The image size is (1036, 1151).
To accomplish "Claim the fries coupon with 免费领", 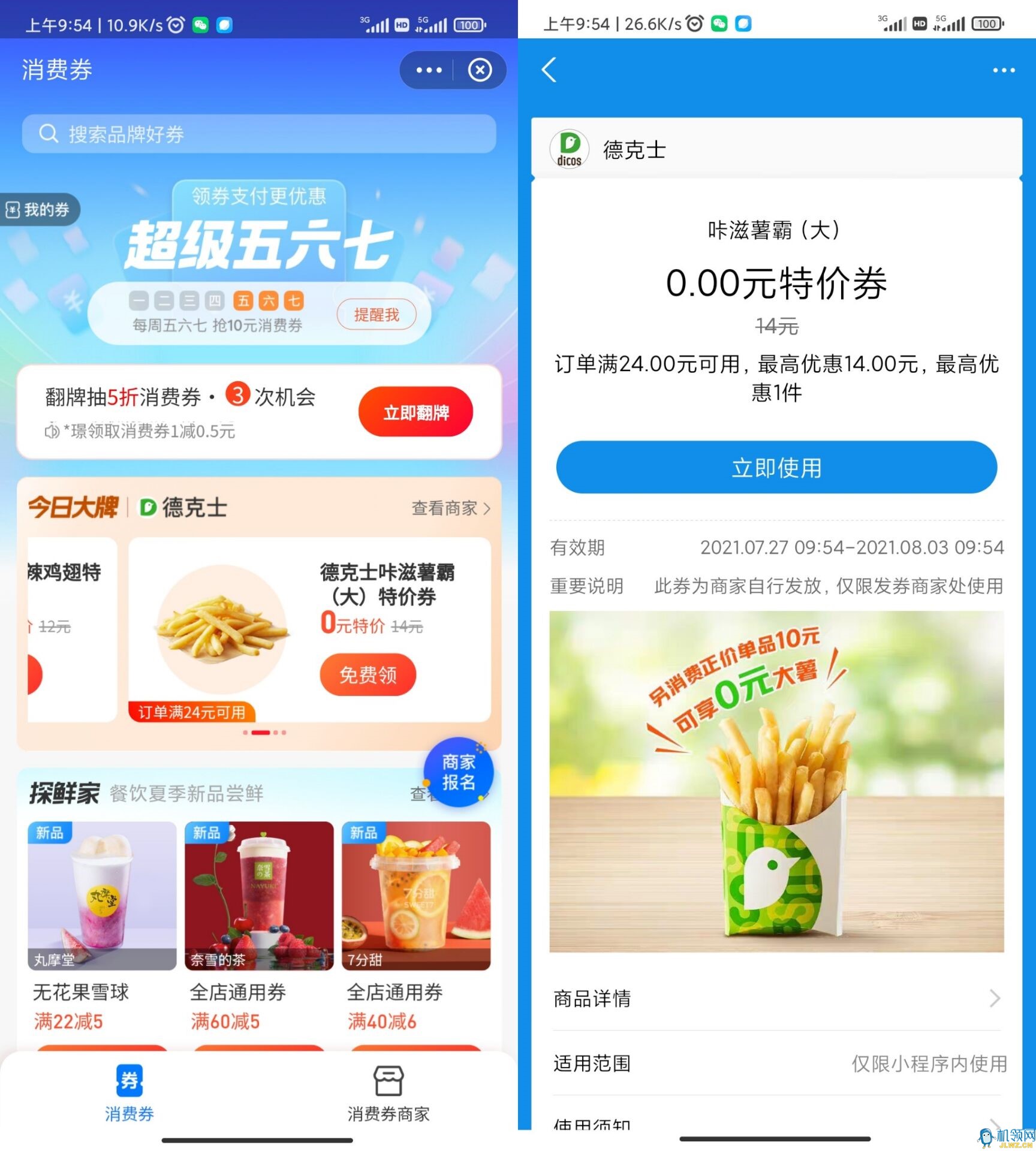I will (368, 675).
